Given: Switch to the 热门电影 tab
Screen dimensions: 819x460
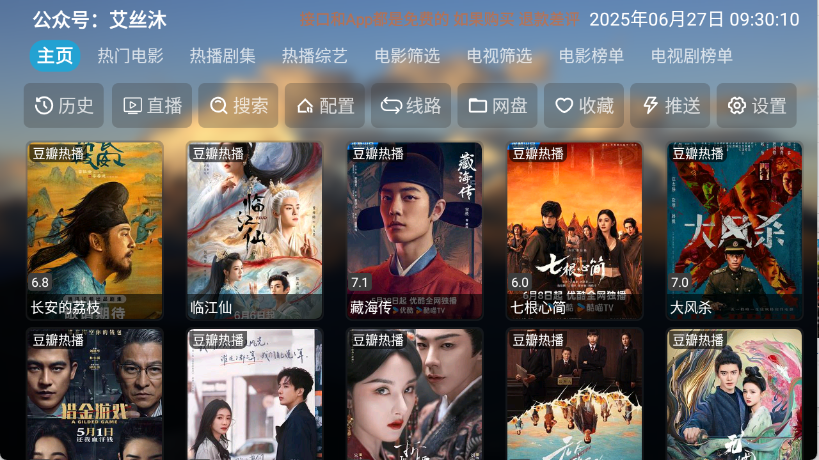Looking at the screenshot, I should 130,56.
